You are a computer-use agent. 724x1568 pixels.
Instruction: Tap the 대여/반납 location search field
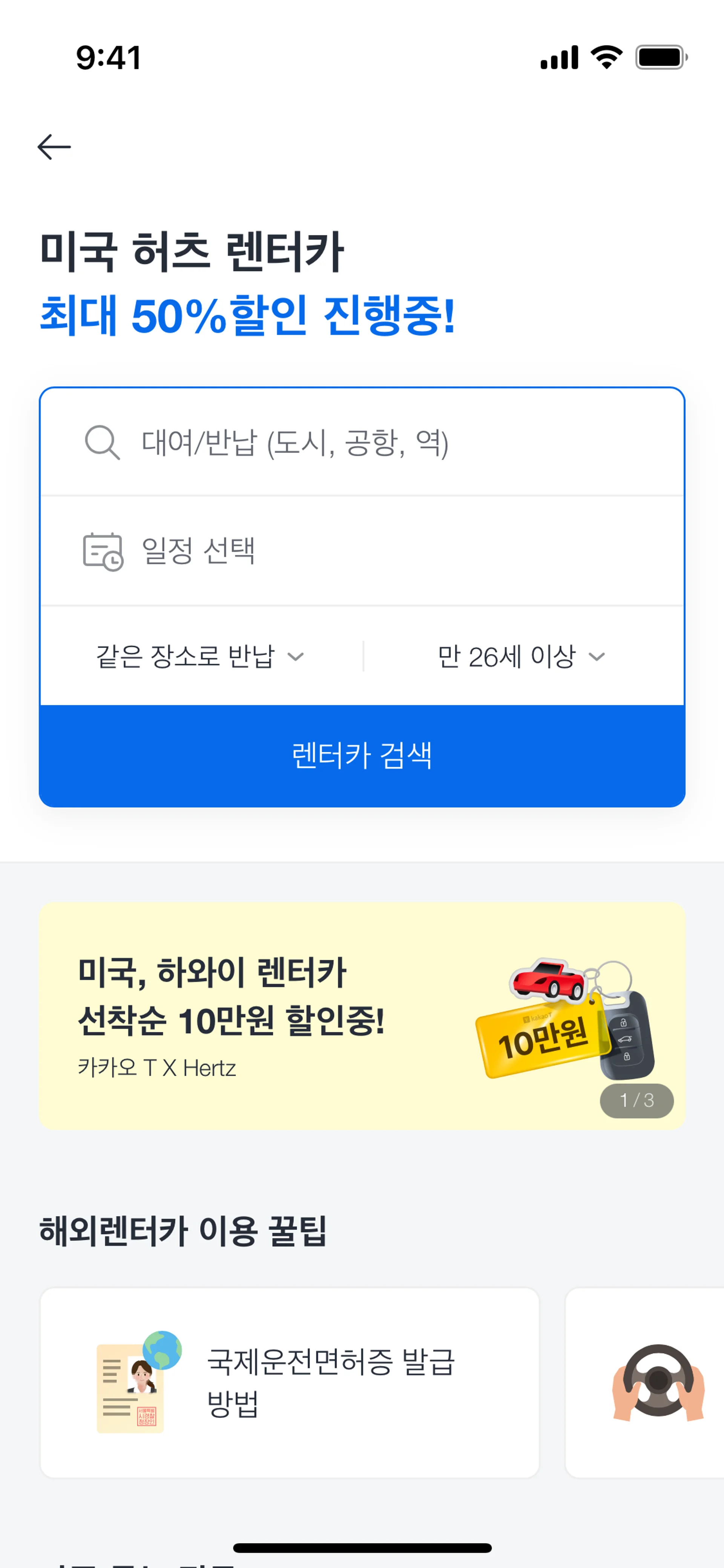point(362,442)
